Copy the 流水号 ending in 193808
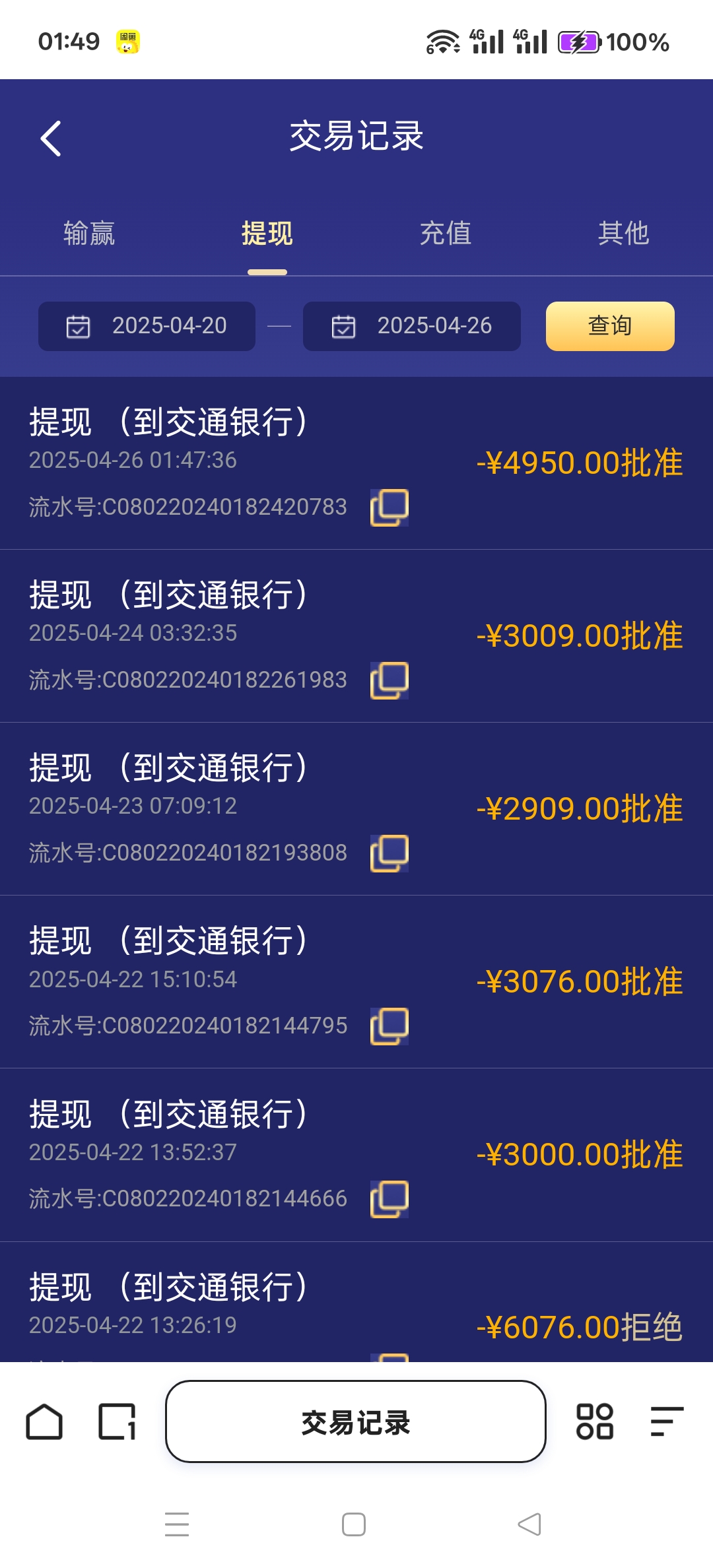The height and width of the screenshot is (1568, 713). point(391,853)
